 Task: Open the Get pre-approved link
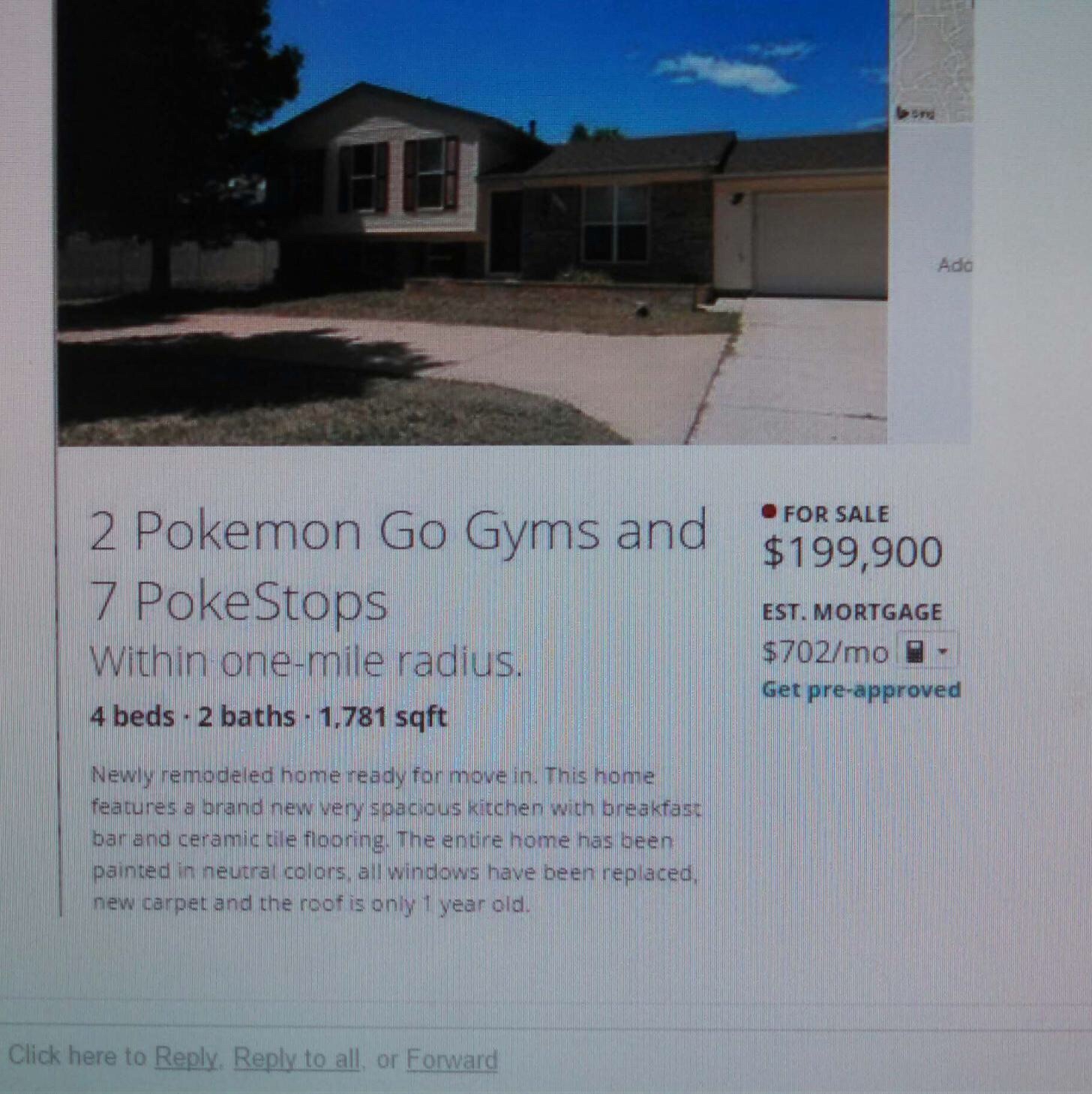click(860, 690)
